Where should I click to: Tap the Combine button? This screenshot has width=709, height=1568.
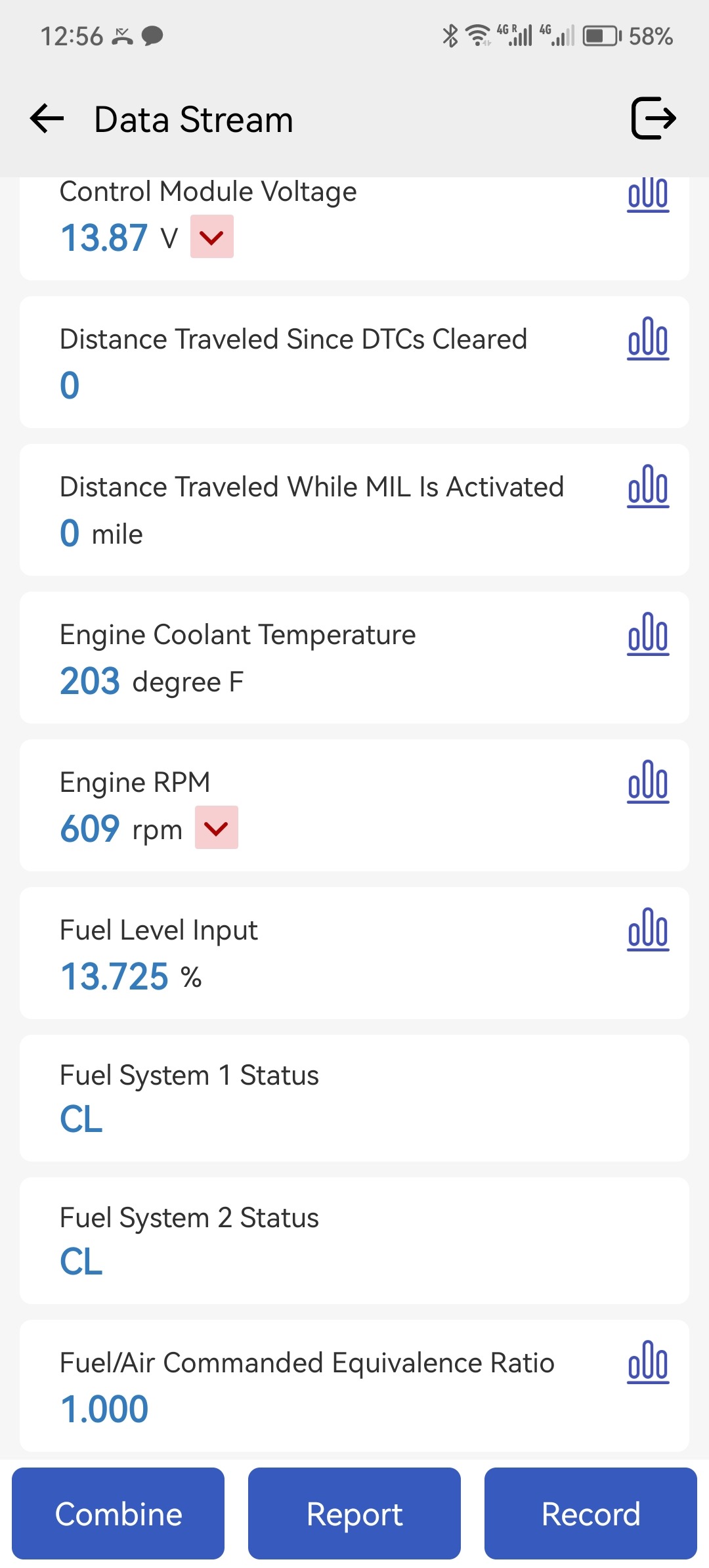click(118, 1514)
